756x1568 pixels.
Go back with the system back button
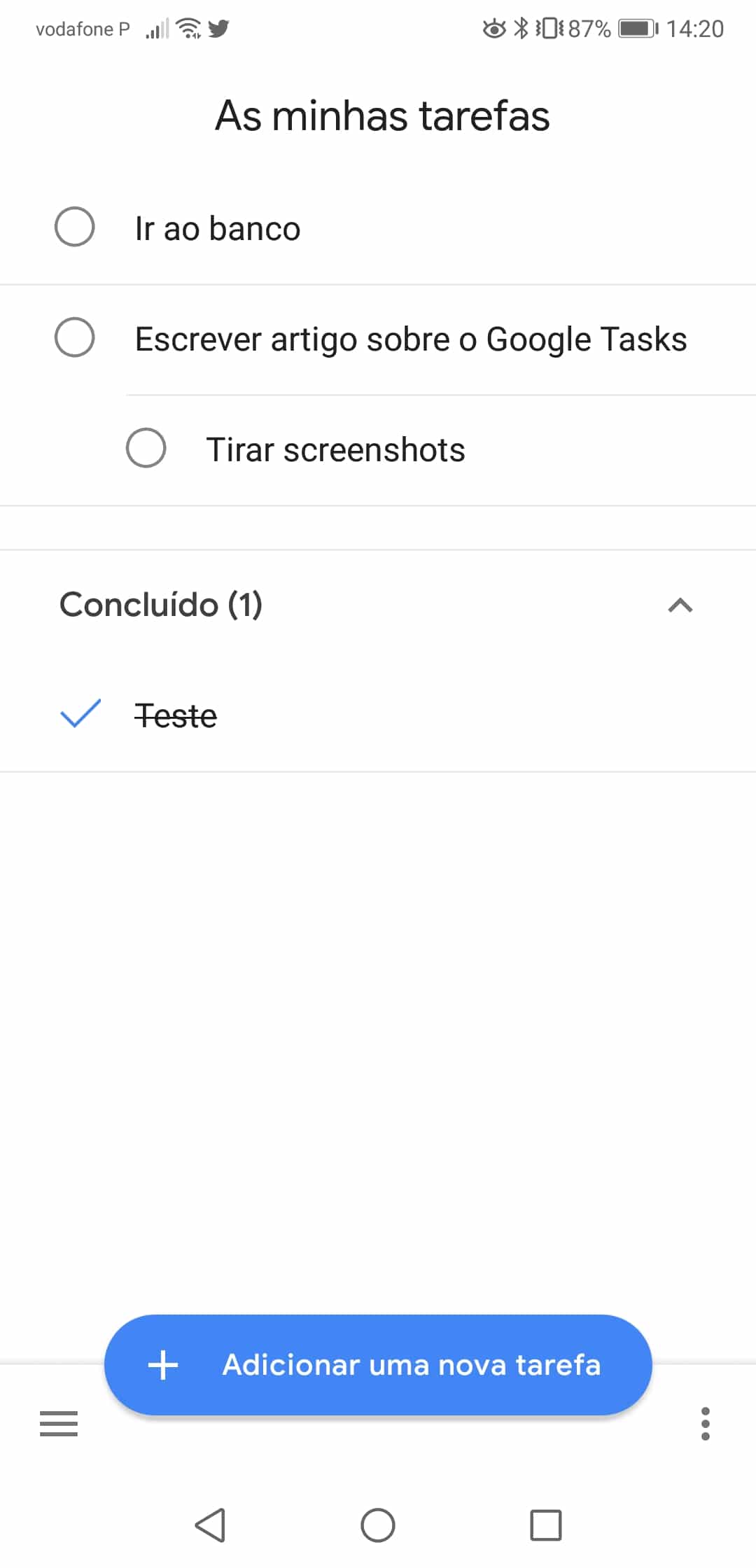[x=210, y=1525]
